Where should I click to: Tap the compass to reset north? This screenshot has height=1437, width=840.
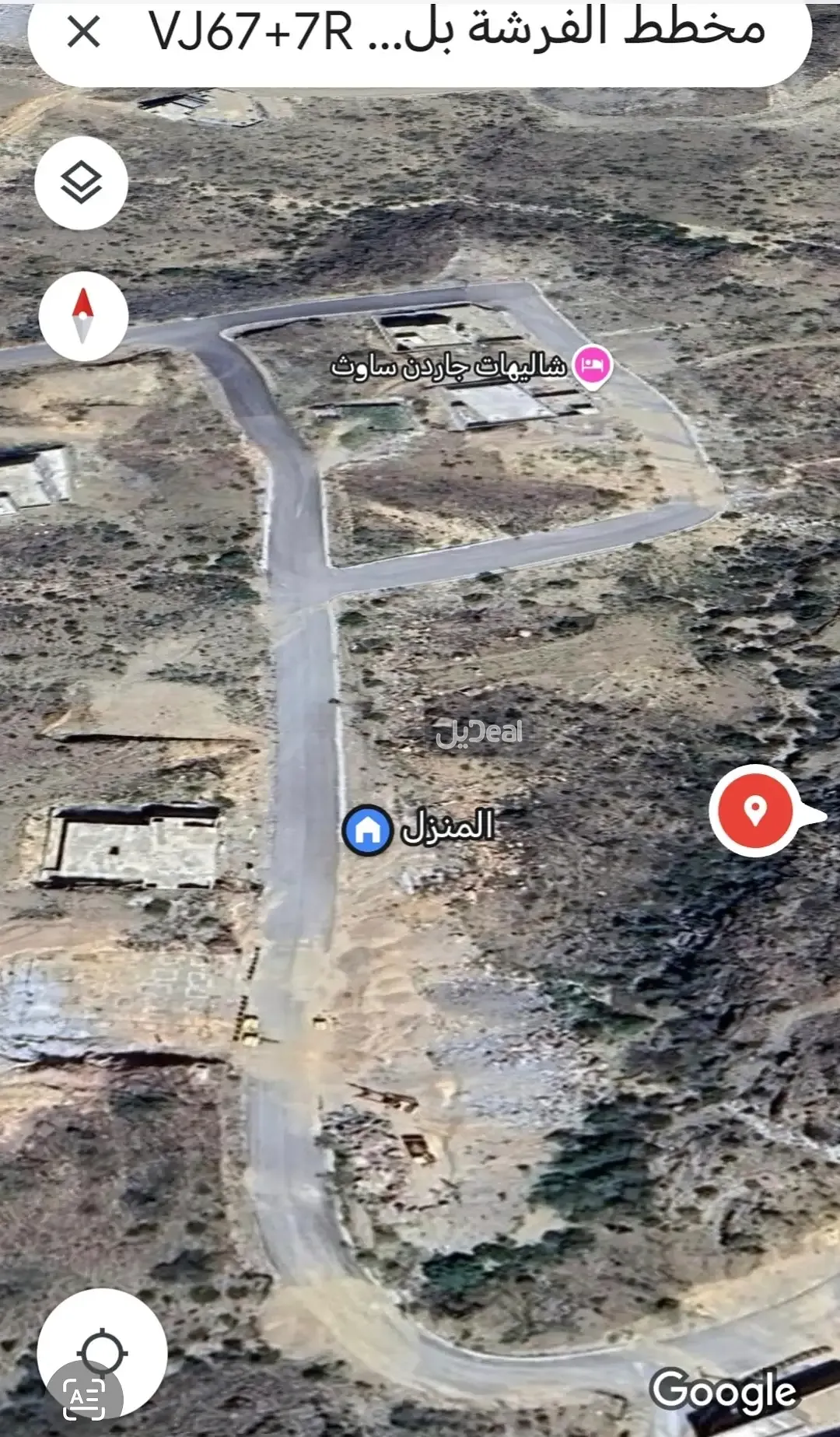pyautogui.click(x=83, y=316)
